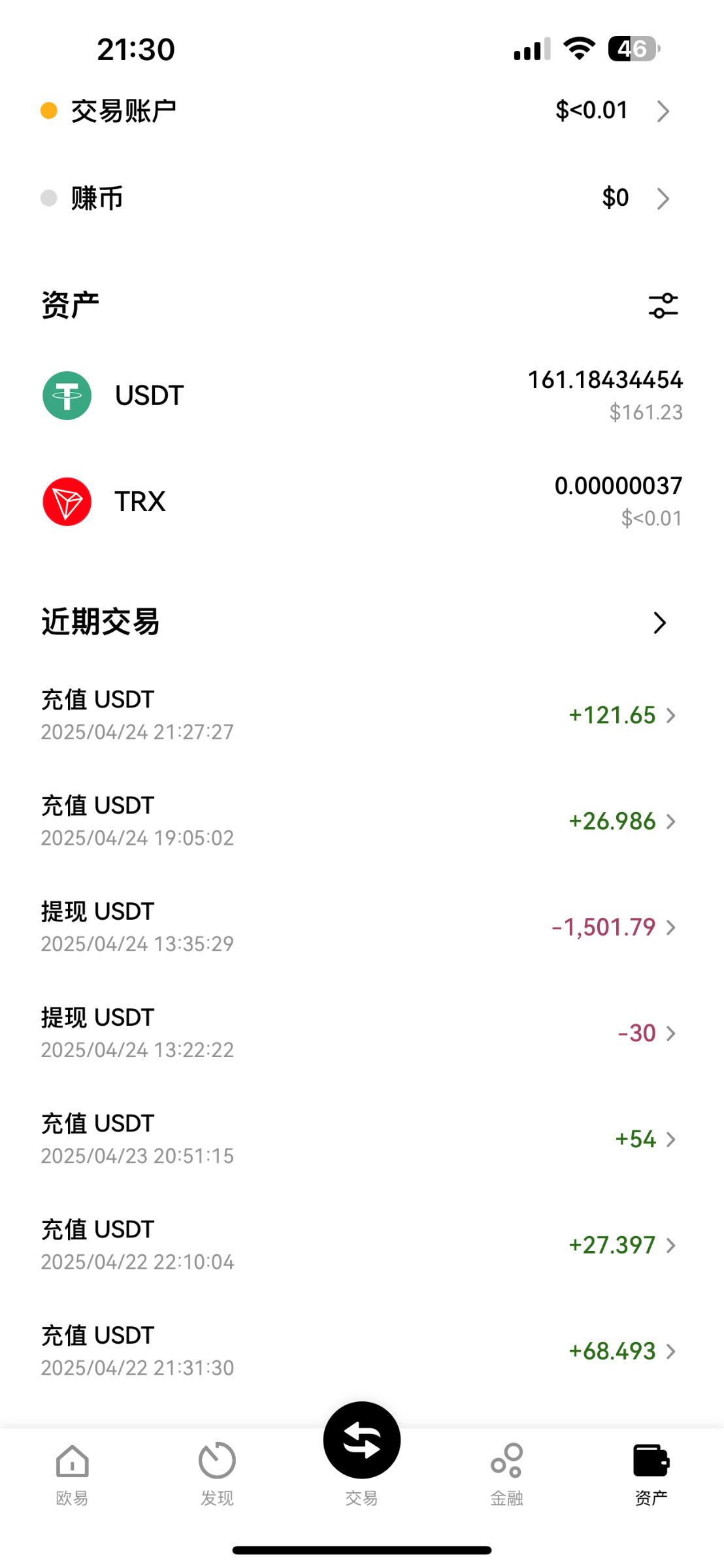Open the +68.493 USDT deposit record

[361, 1351]
